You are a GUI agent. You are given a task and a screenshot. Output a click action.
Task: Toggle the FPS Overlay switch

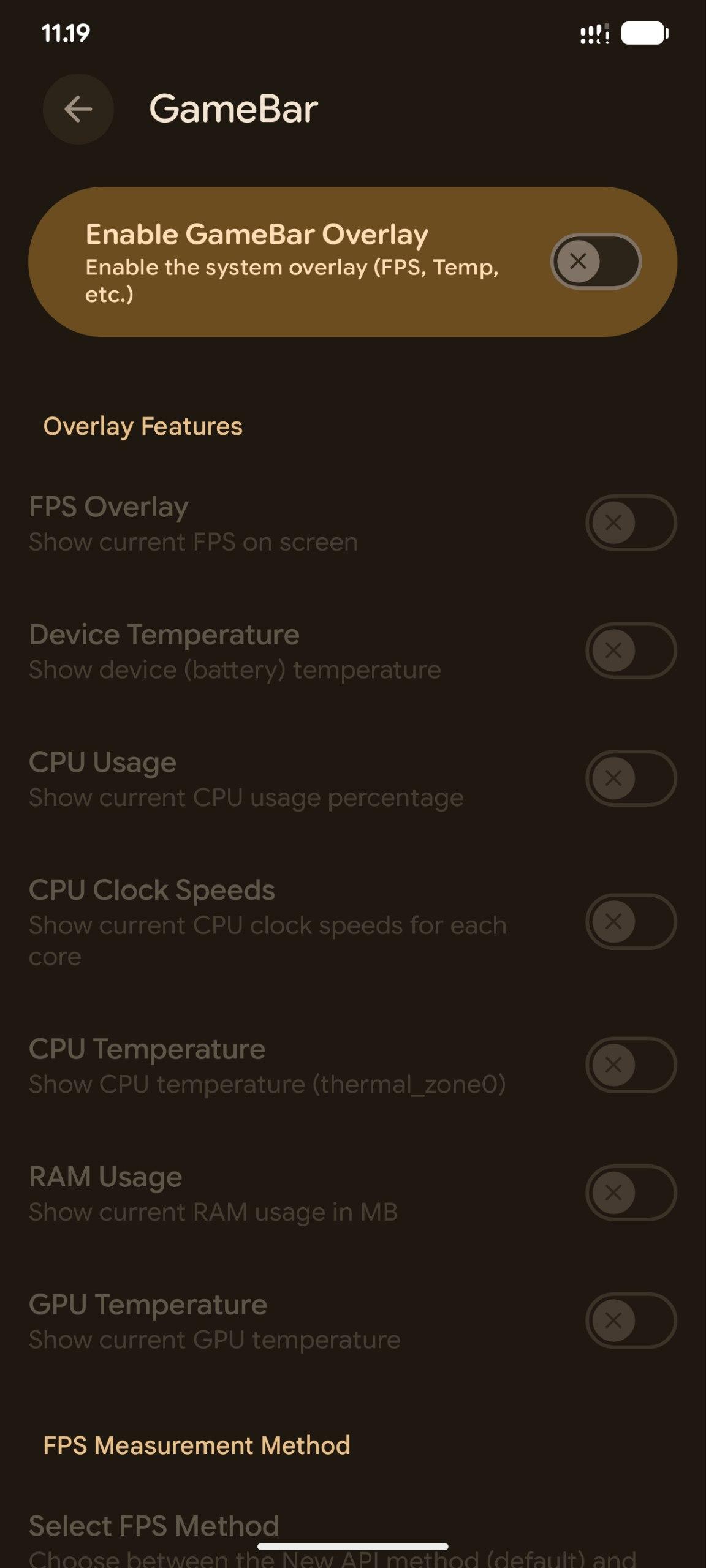(x=631, y=522)
